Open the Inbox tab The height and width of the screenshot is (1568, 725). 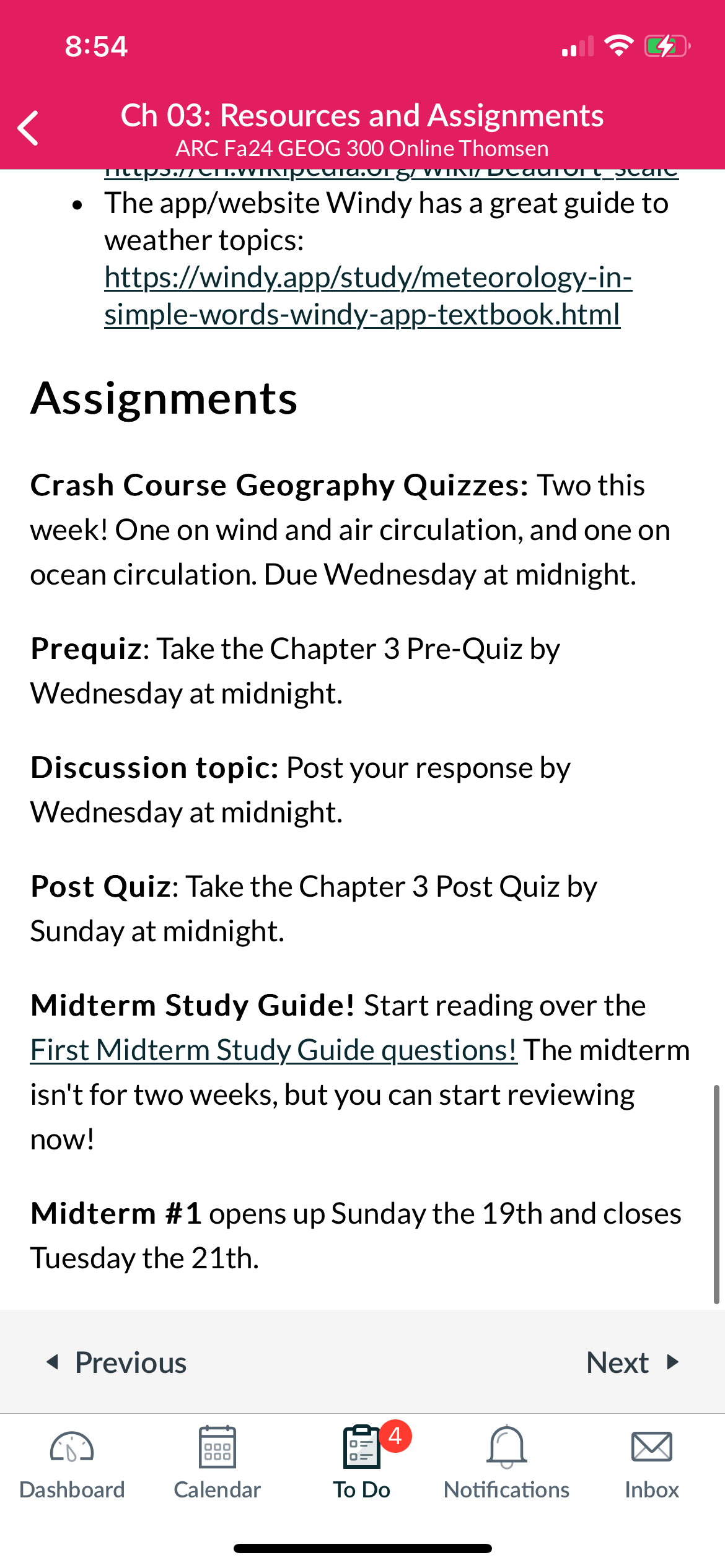(x=652, y=1463)
